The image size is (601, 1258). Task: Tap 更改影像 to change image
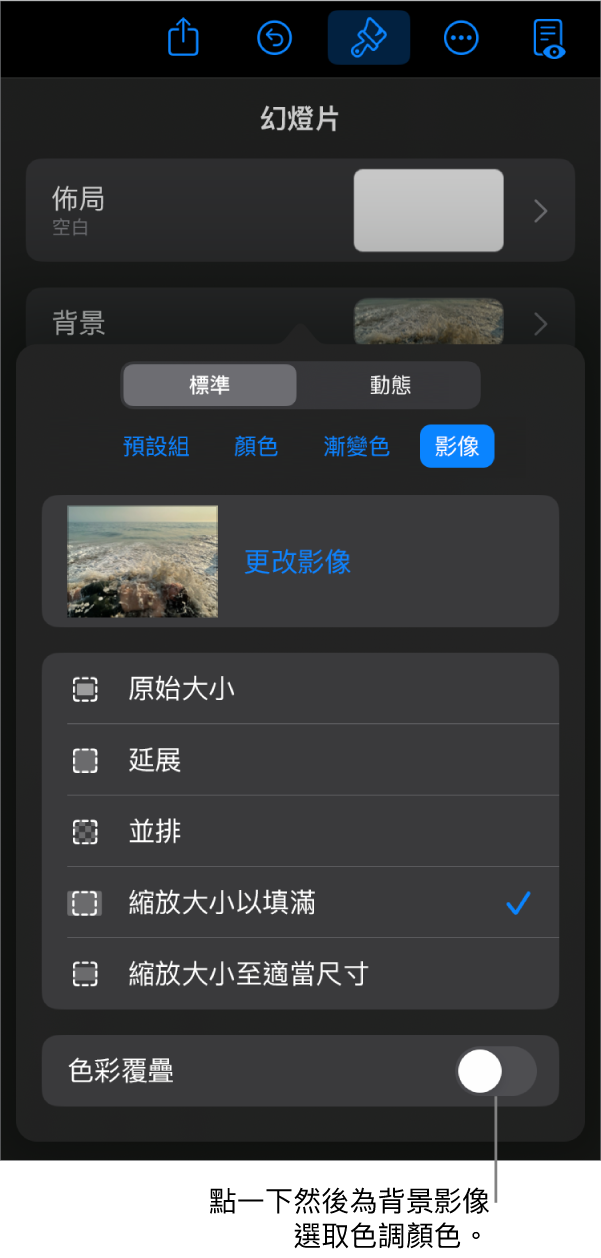point(297,562)
